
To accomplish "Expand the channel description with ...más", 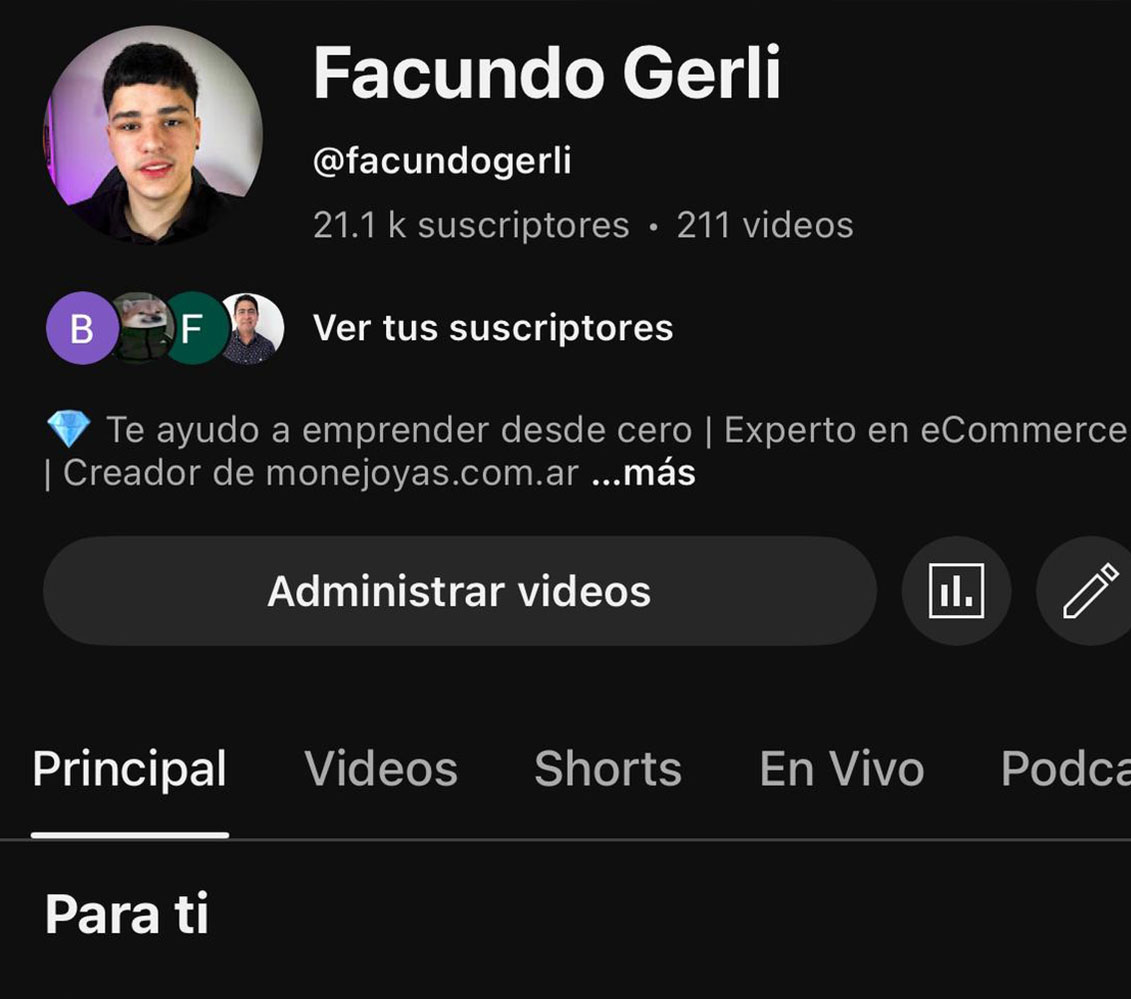I will (643, 472).
